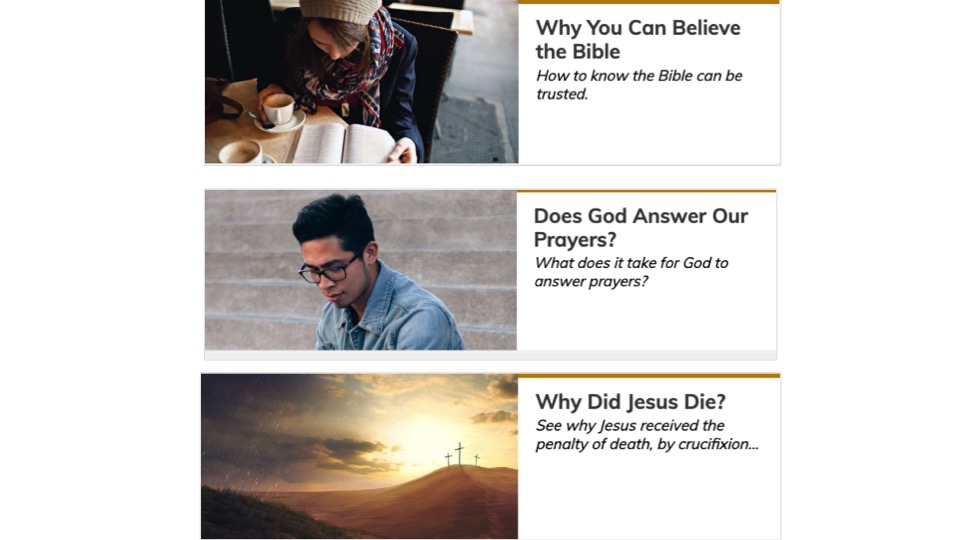Screen dimensions: 960x540
Task: Open the 'Does God Answer Our Prayers?' card
Action: point(640,228)
